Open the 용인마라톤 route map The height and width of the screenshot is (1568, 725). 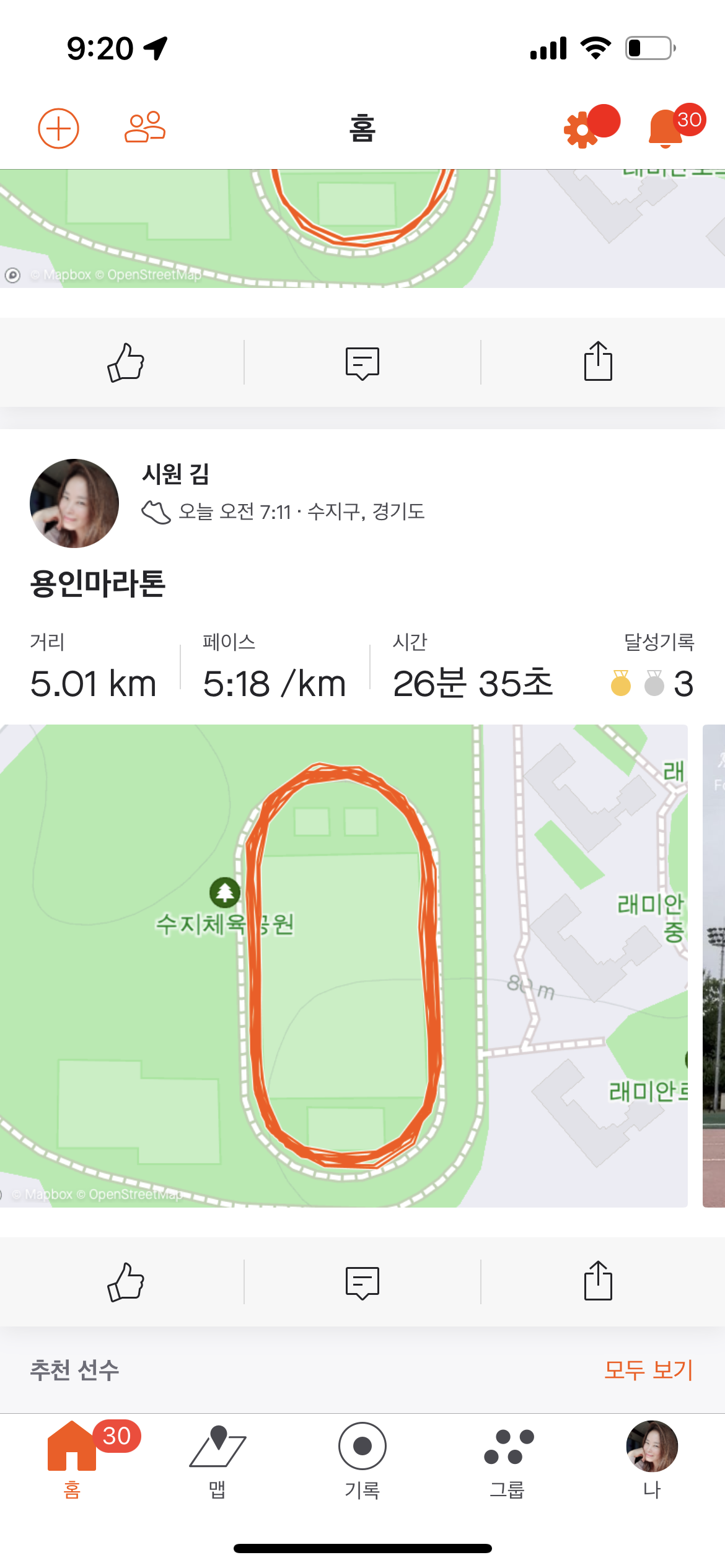click(344, 965)
